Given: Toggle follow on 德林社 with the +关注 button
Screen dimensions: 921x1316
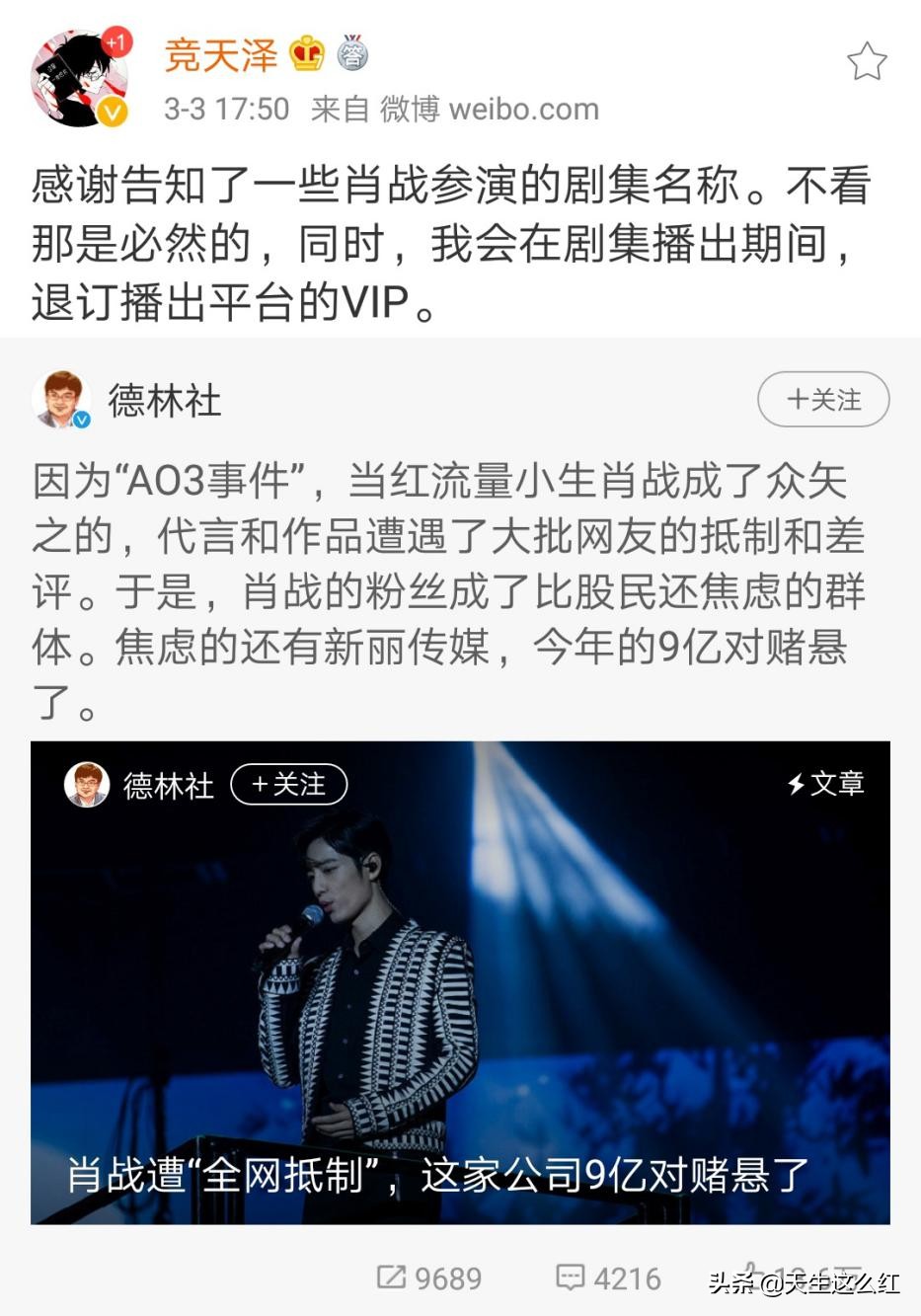Looking at the screenshot, I should (822, 400).
